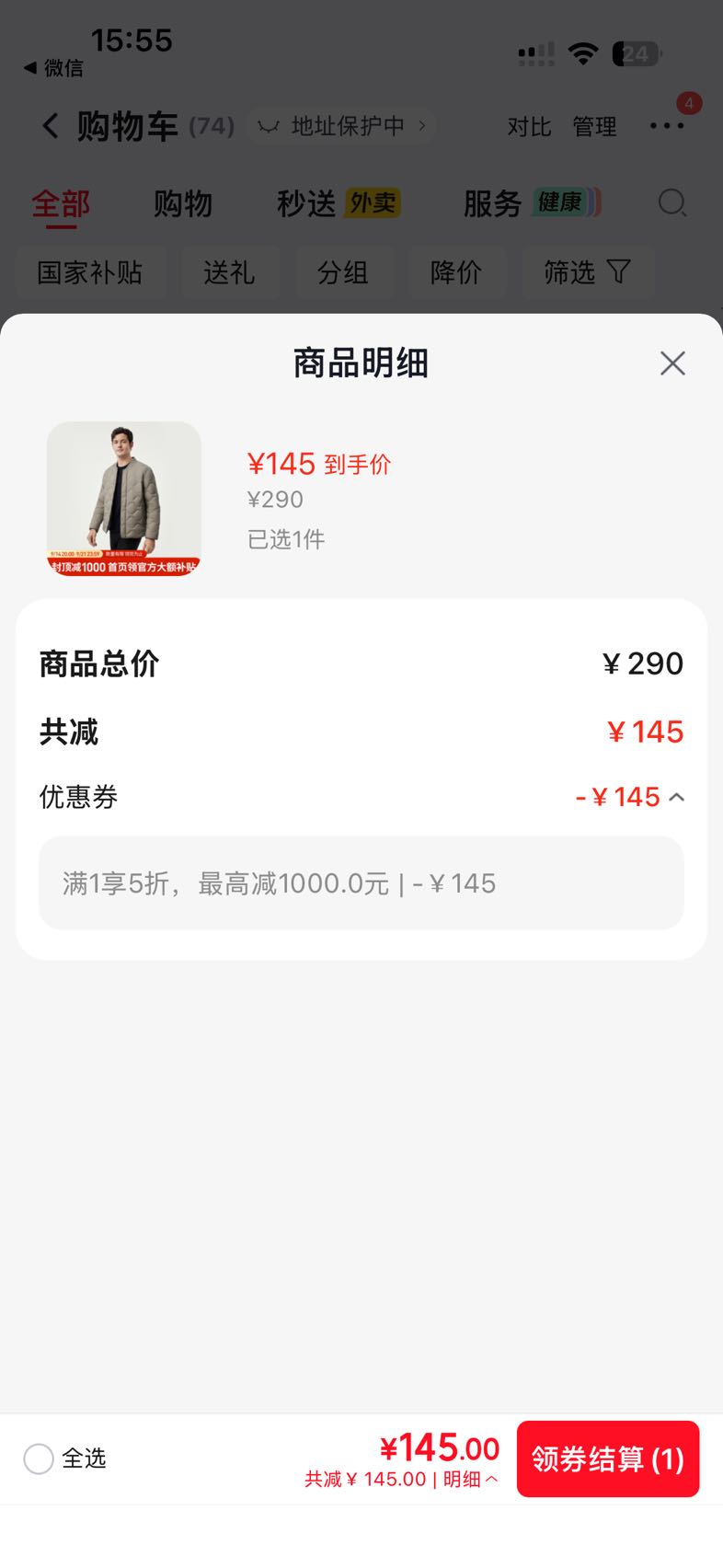Select the 送礼 chip
This screenshot has height=1568, width=723.
point(229,272)
